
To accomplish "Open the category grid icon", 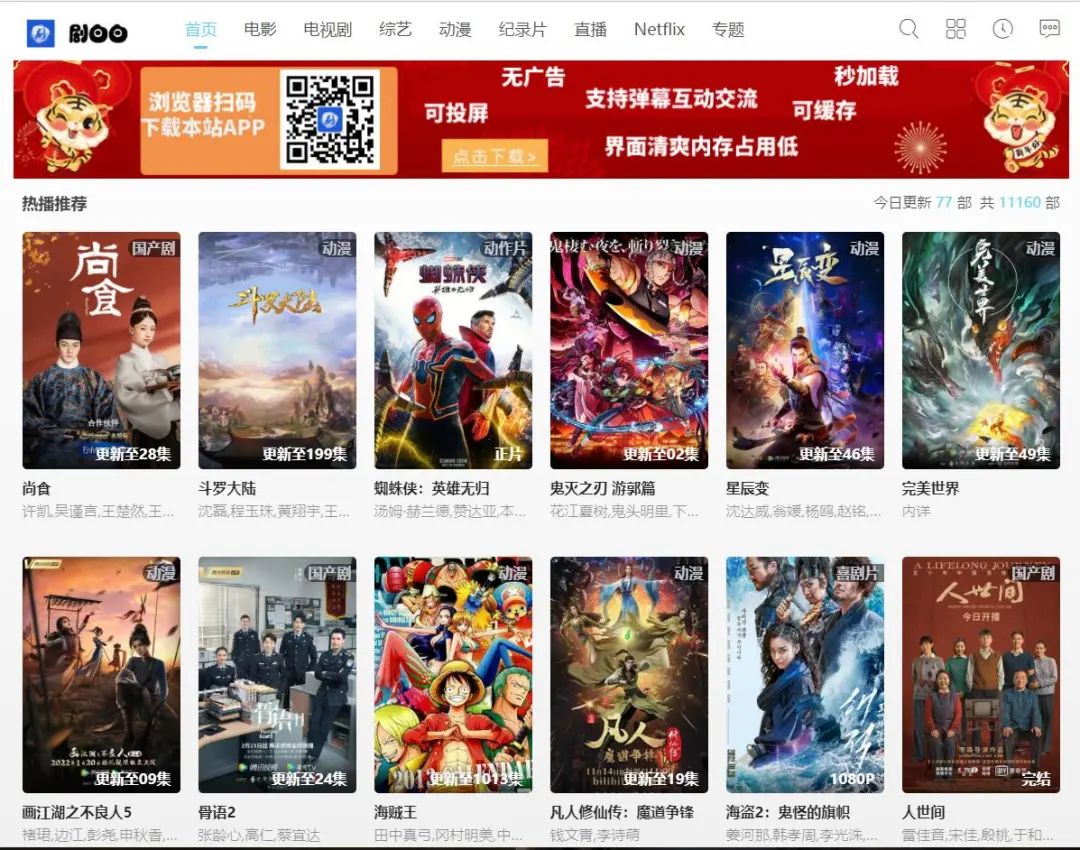I will 956,29.
